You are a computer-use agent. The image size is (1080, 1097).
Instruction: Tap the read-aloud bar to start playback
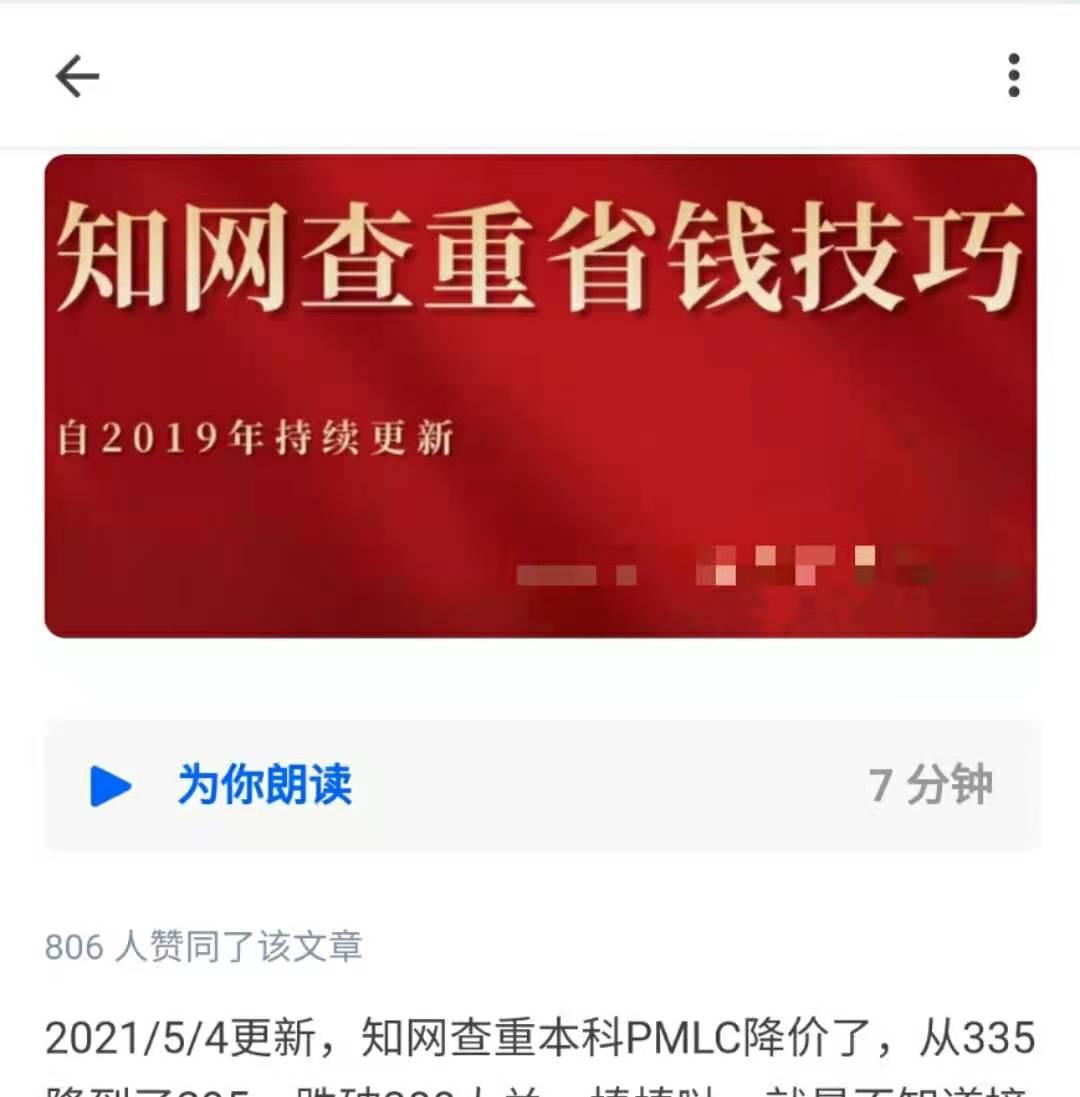(540, 787)
